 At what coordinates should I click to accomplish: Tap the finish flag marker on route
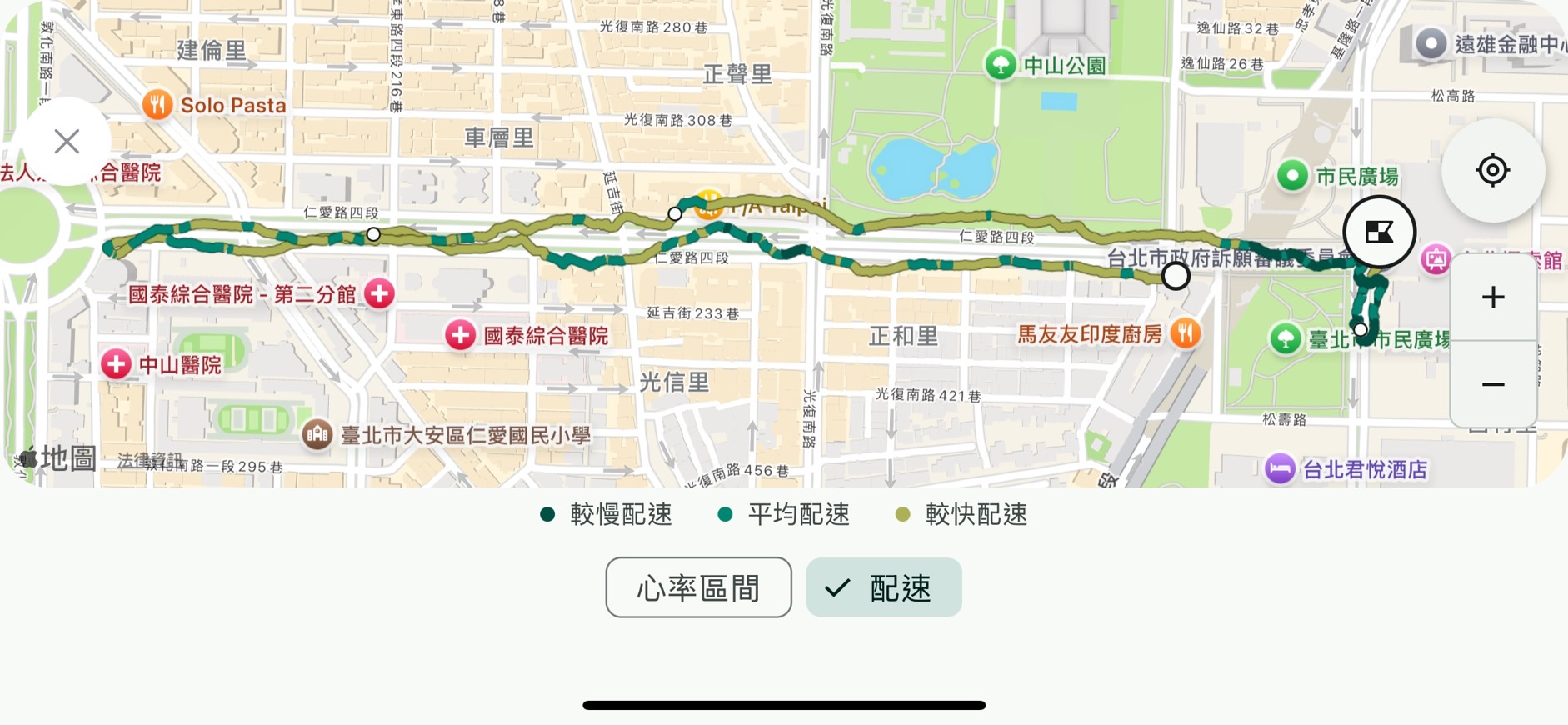[x=1379, y=232]
